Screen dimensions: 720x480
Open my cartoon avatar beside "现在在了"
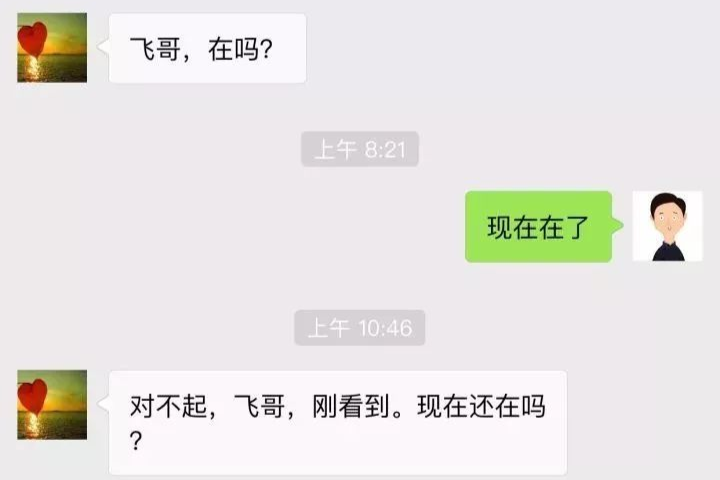point(667,226)
